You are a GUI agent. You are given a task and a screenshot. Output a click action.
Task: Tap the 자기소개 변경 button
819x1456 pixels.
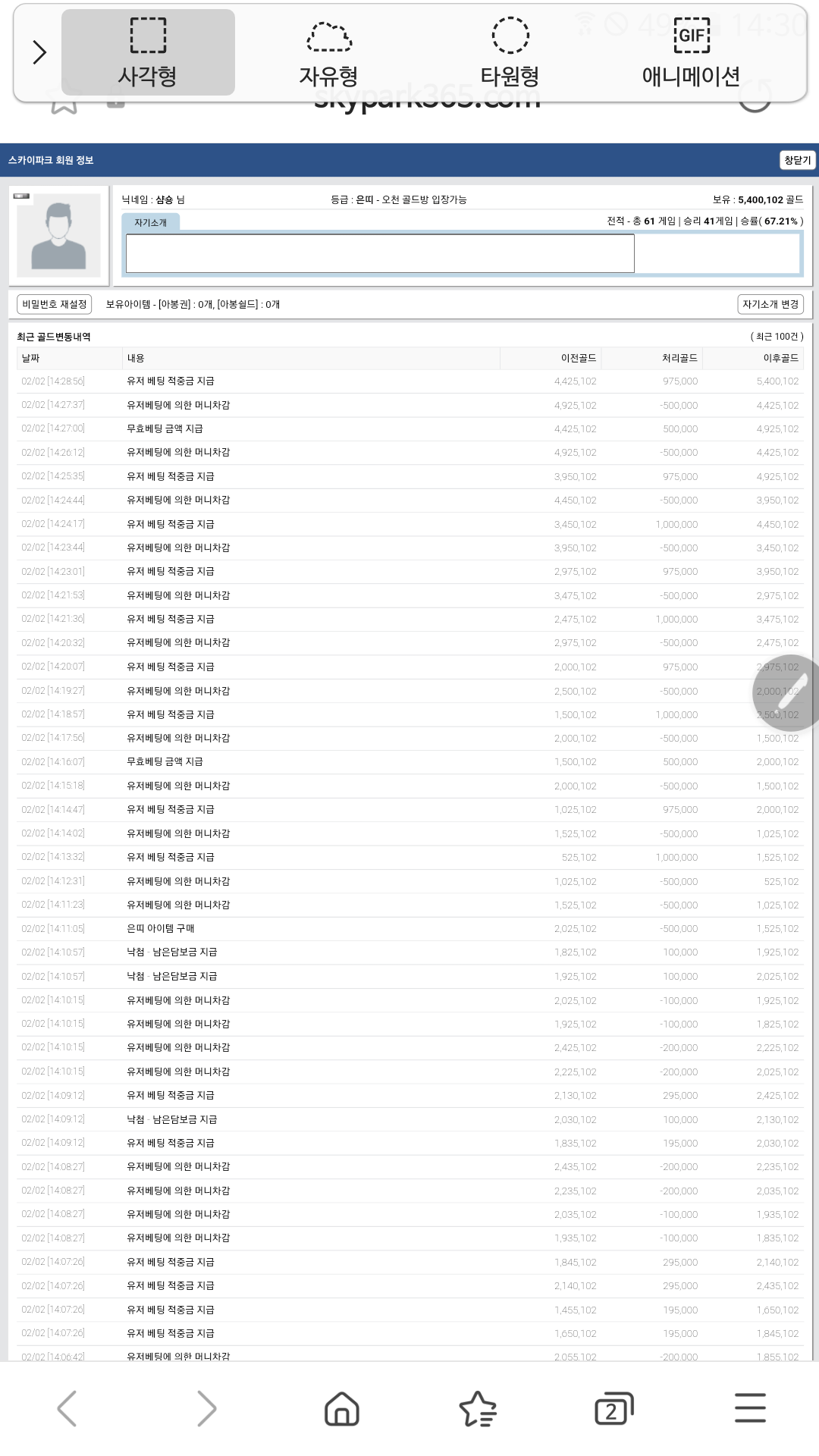coord(770,304)
